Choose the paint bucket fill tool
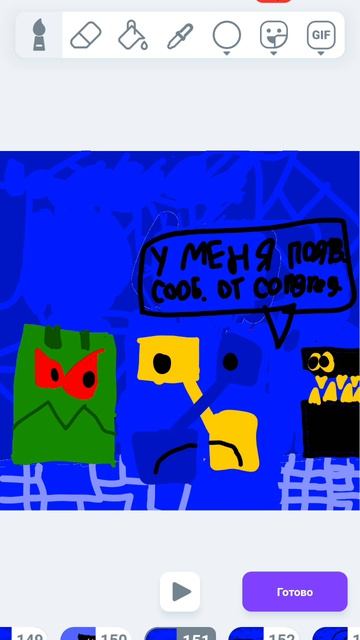The width and height of the screenshot is (360, 640). coord(133,35)
